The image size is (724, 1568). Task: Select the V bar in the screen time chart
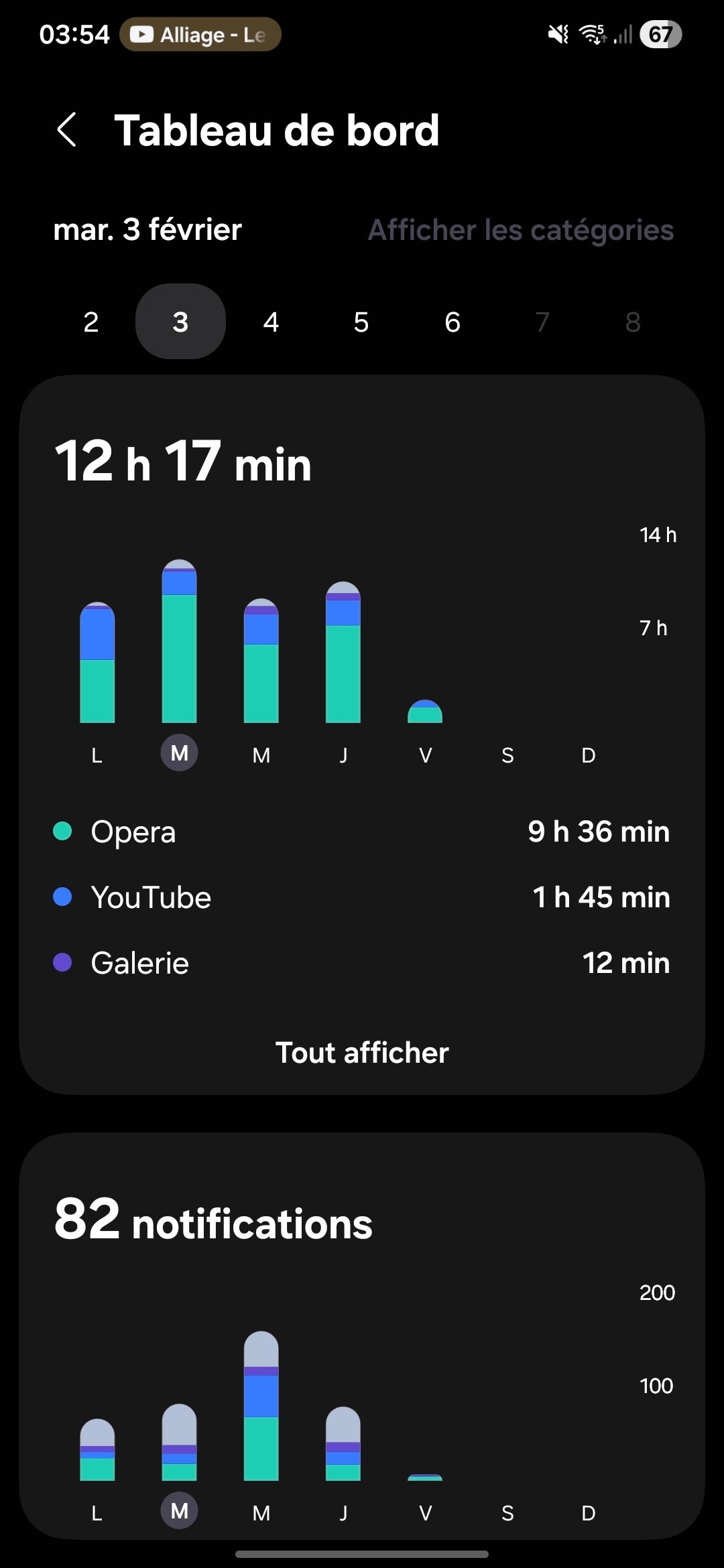425,712
